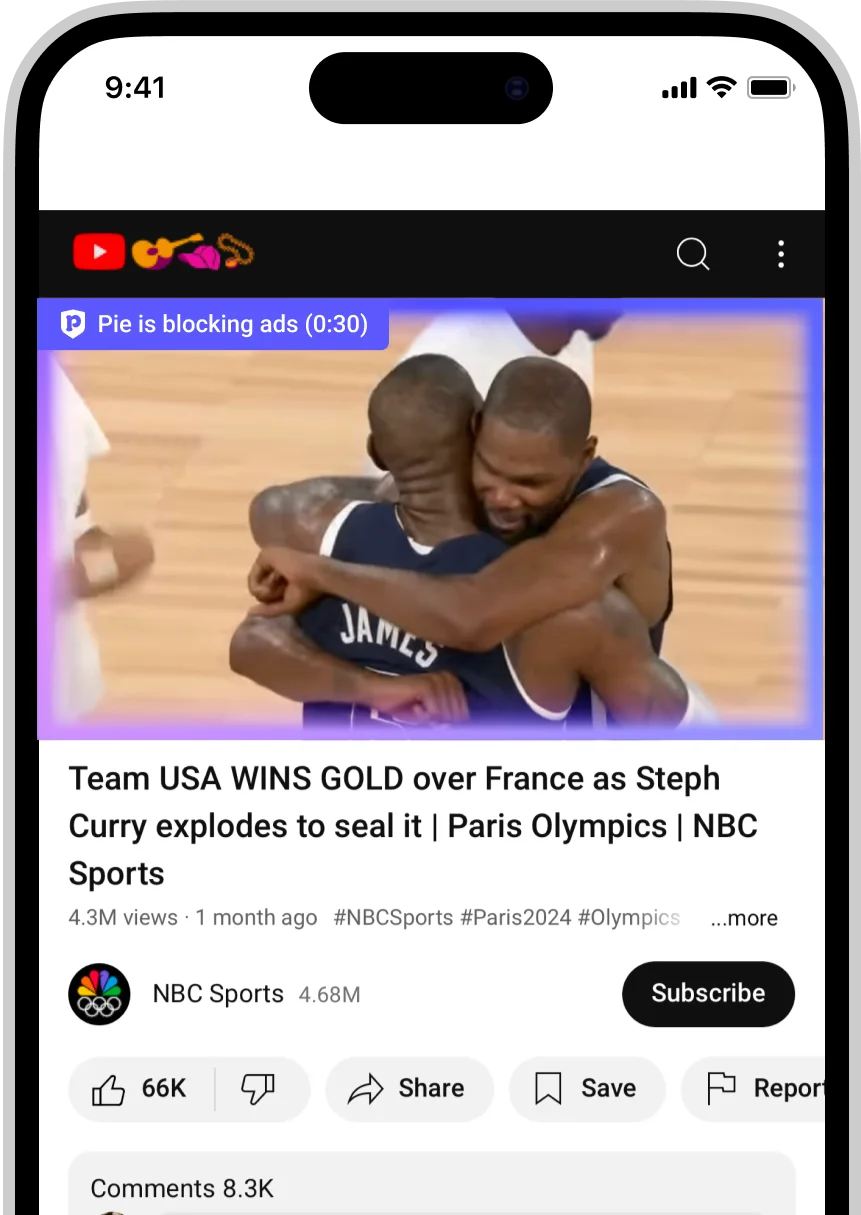Open the three-dot overflow menu
This screenshot has height=1215, width=861.
[x=781, y=255]
